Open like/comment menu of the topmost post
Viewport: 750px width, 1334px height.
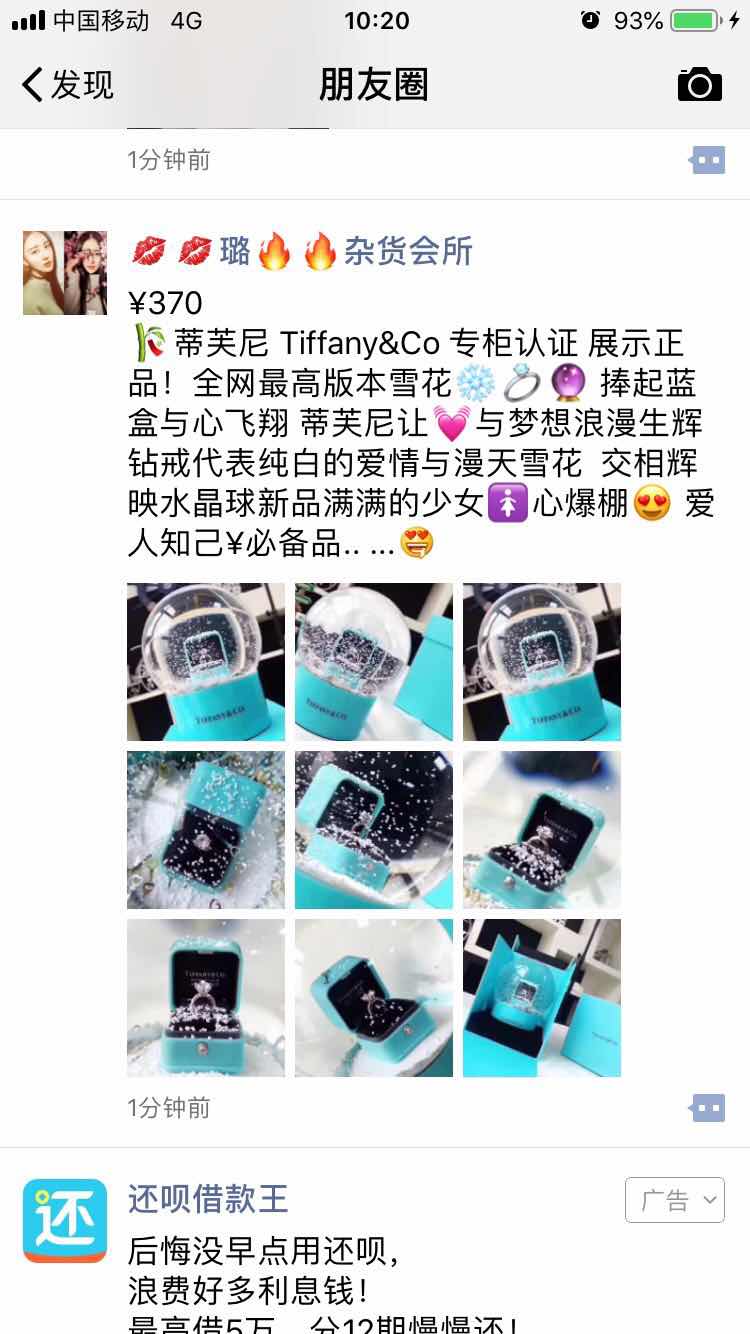pyautogui.click(x=707, y=159)
